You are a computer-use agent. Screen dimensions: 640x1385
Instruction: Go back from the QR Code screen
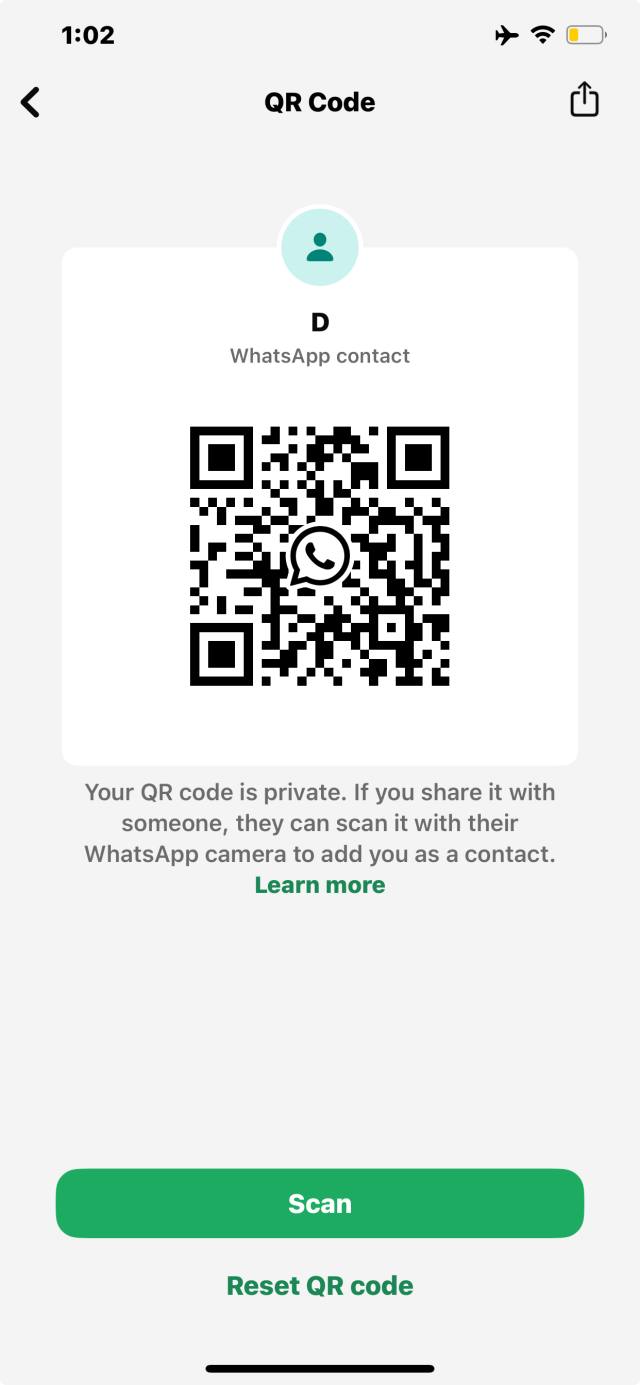(31, 102)
